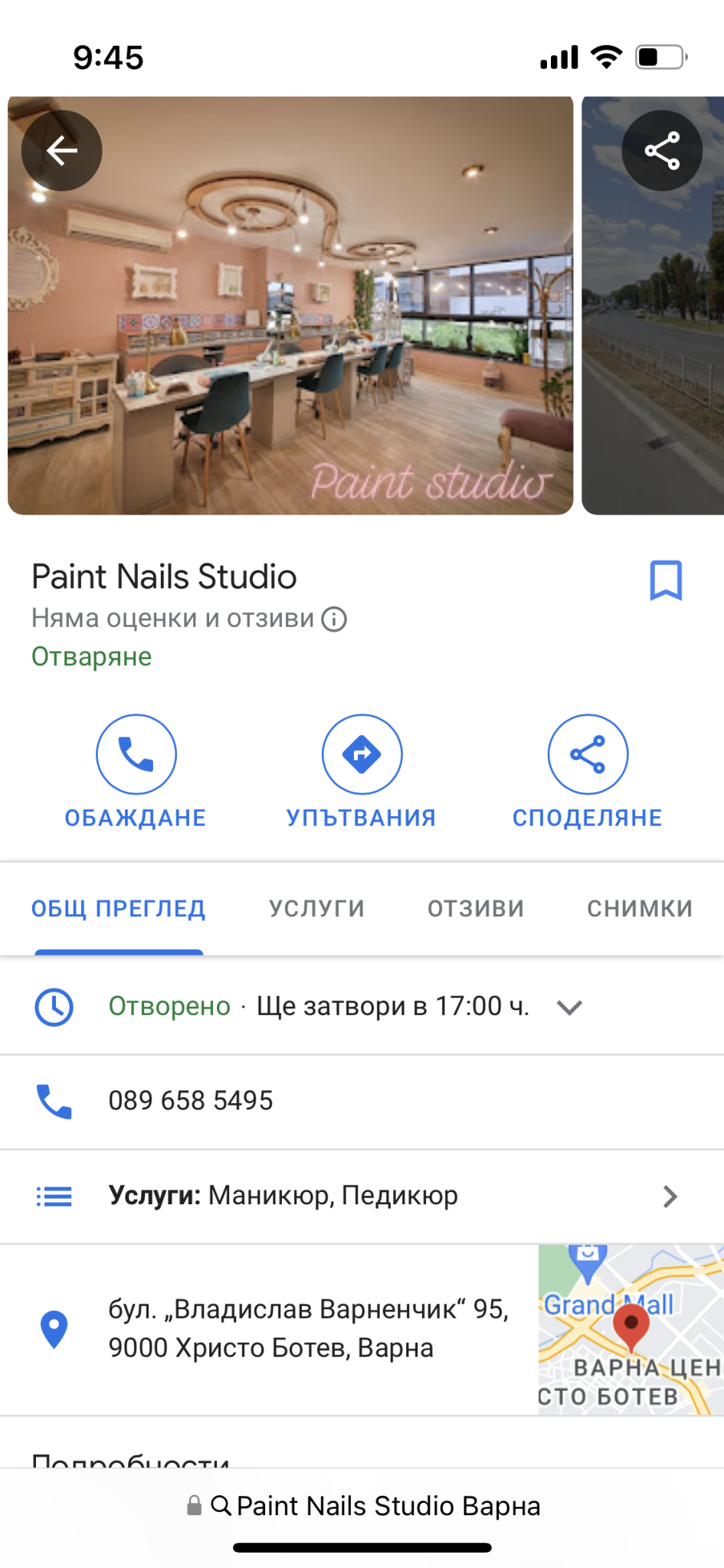Call the studio via Обаждане button
Image resolution: width=724 pixels, height=1568 pixels.
(136, 773)
